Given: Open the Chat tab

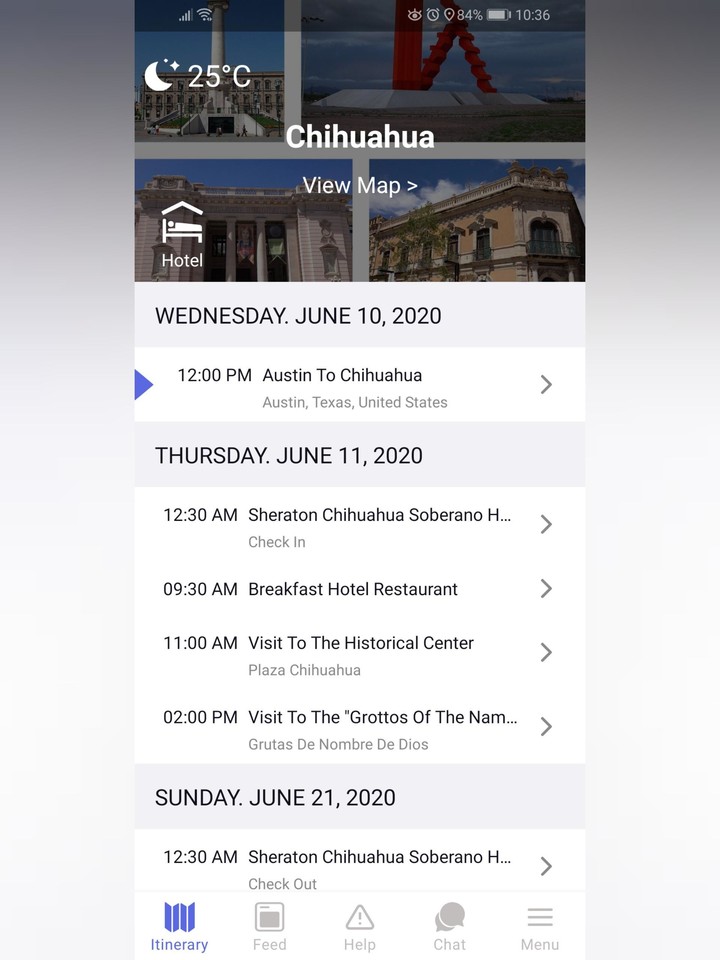Looking at the screenshot, I should pyautogui.click(x=450, y=926).
